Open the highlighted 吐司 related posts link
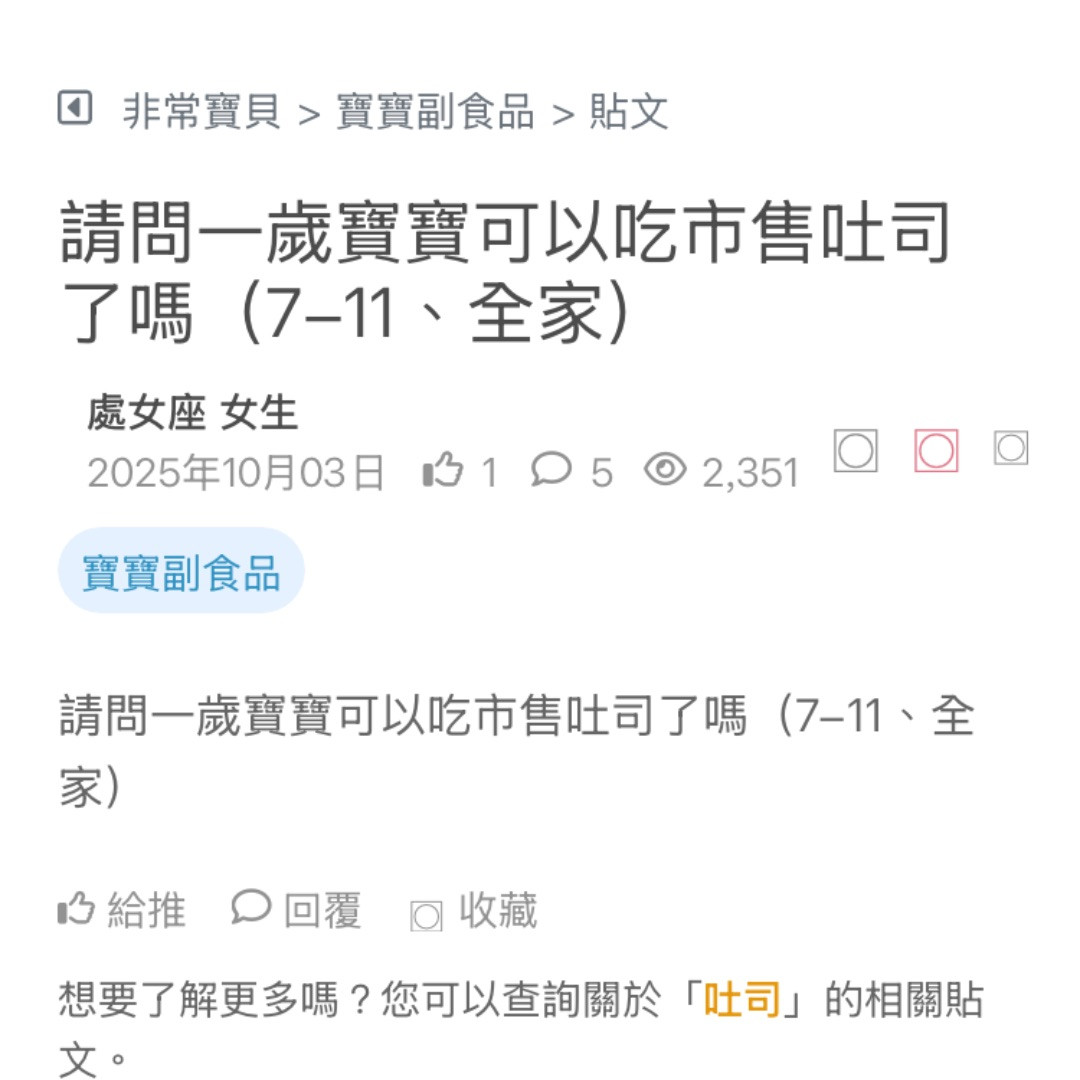1080x1080 pixels. tap(742, 1000)
